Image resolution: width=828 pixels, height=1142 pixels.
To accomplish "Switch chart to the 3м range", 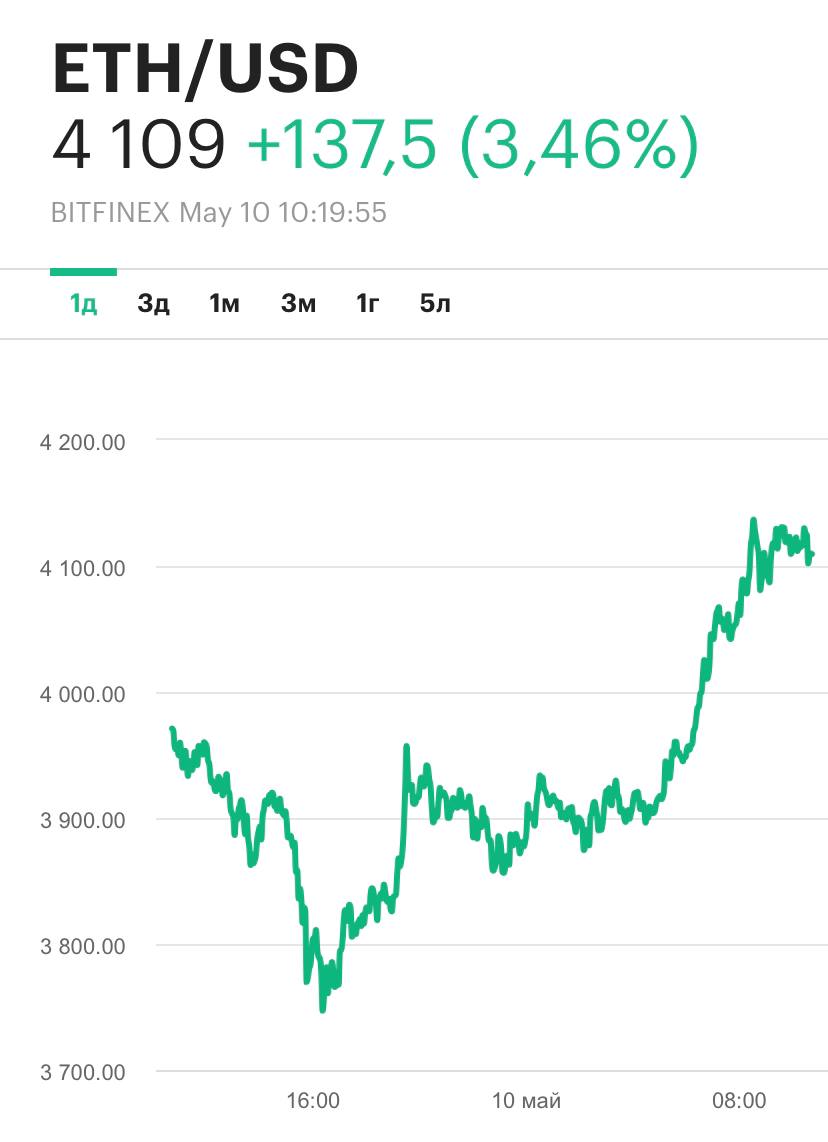I will coord(298,304).
